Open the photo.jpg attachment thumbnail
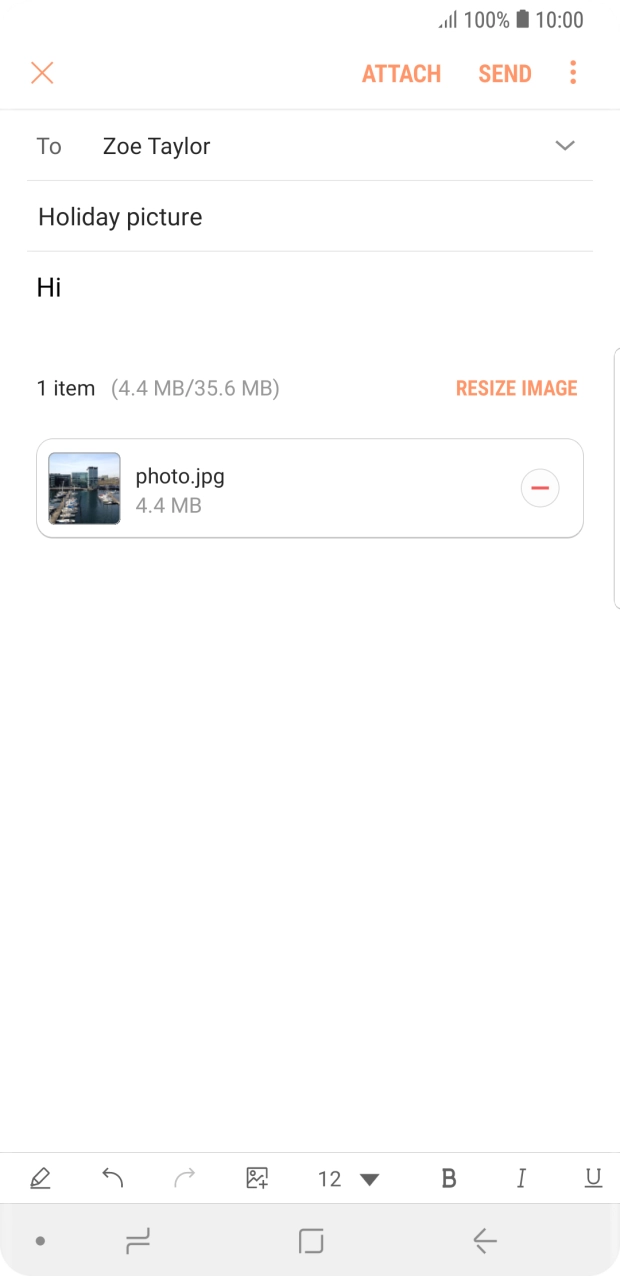620x1276 pixels. [x=84, y=488]
